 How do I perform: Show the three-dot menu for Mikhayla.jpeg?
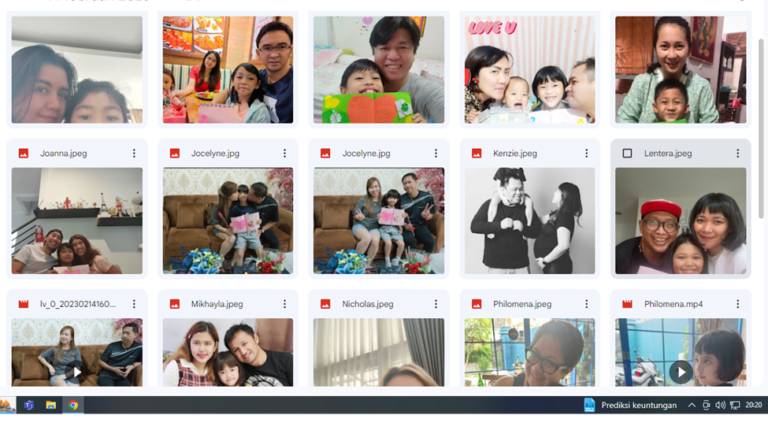(x=285, y=303)
